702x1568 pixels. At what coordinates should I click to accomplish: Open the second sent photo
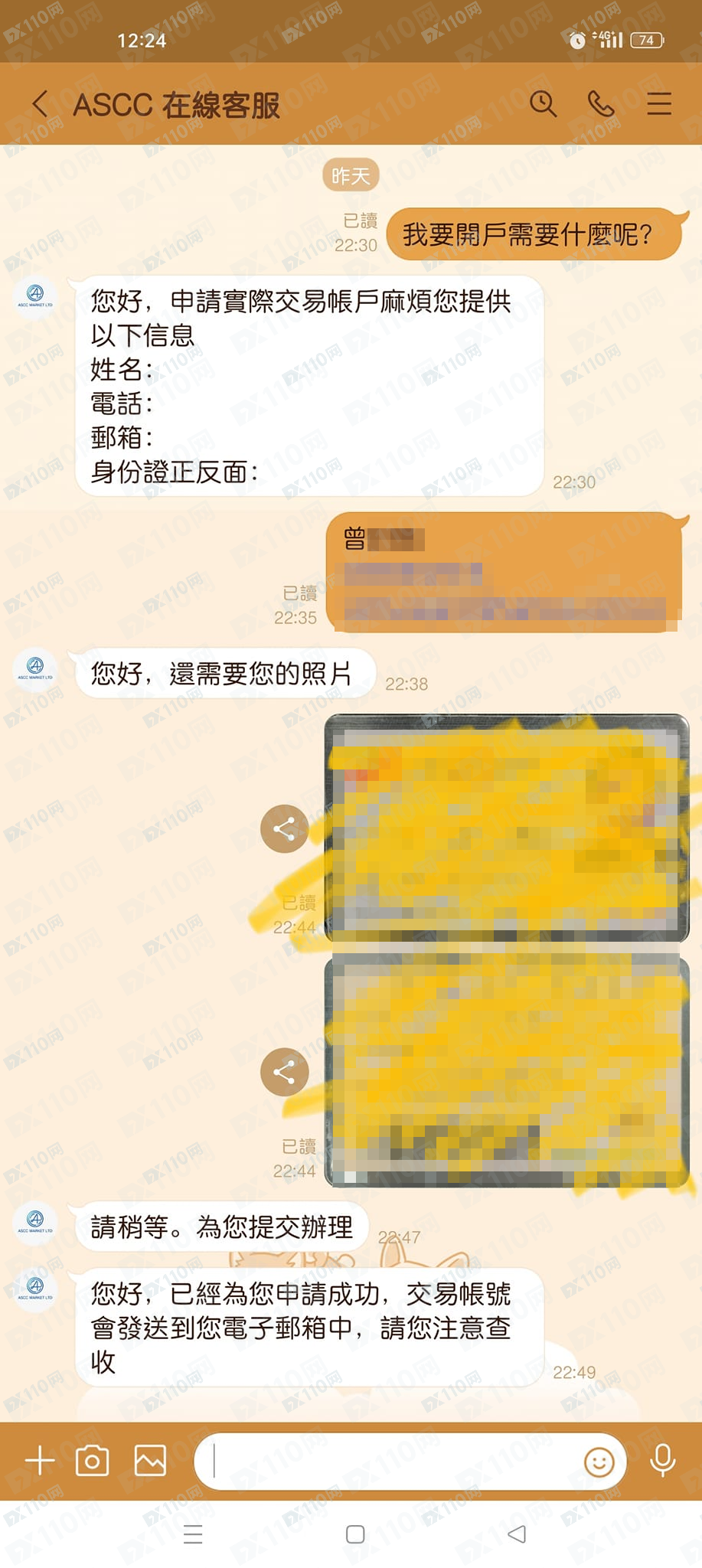pyautogui.click(x=506, y=1072)
